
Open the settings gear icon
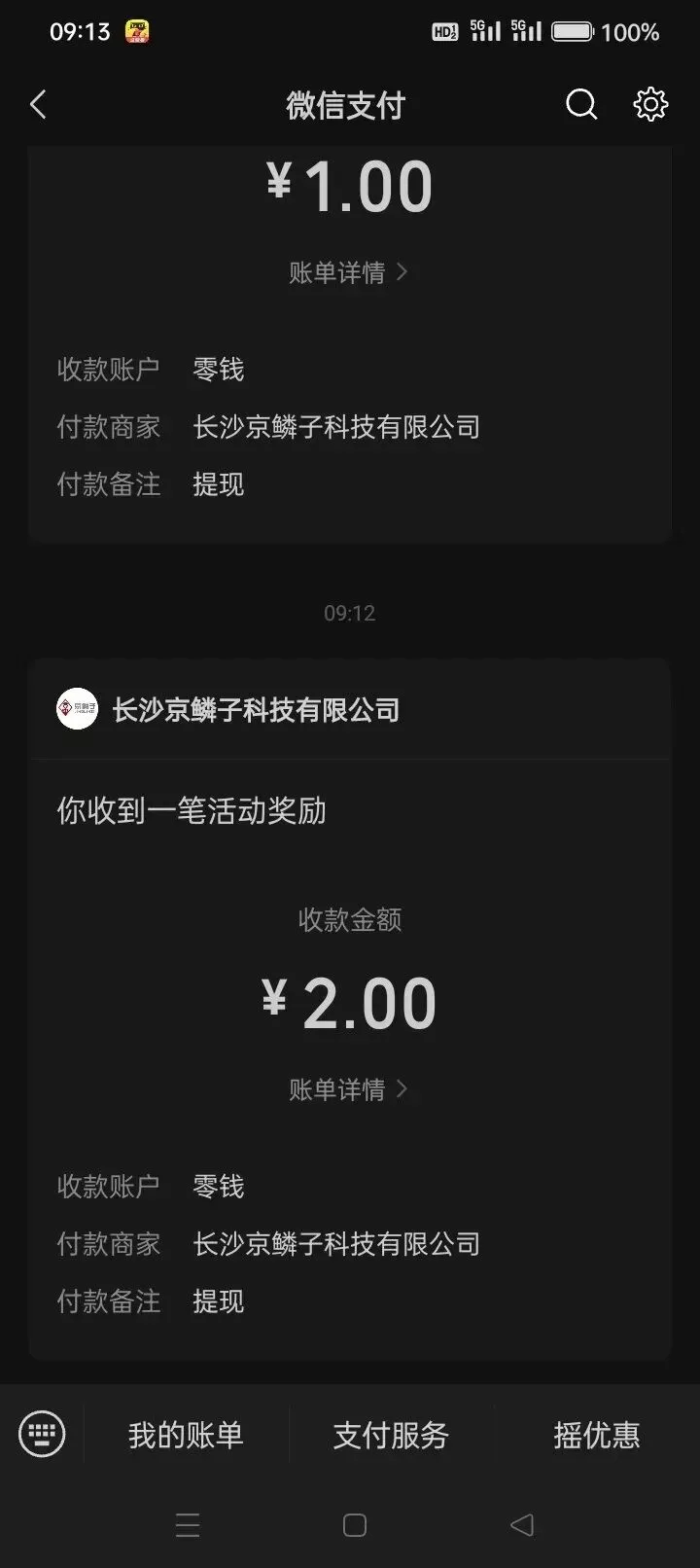[x=650, y=104]
